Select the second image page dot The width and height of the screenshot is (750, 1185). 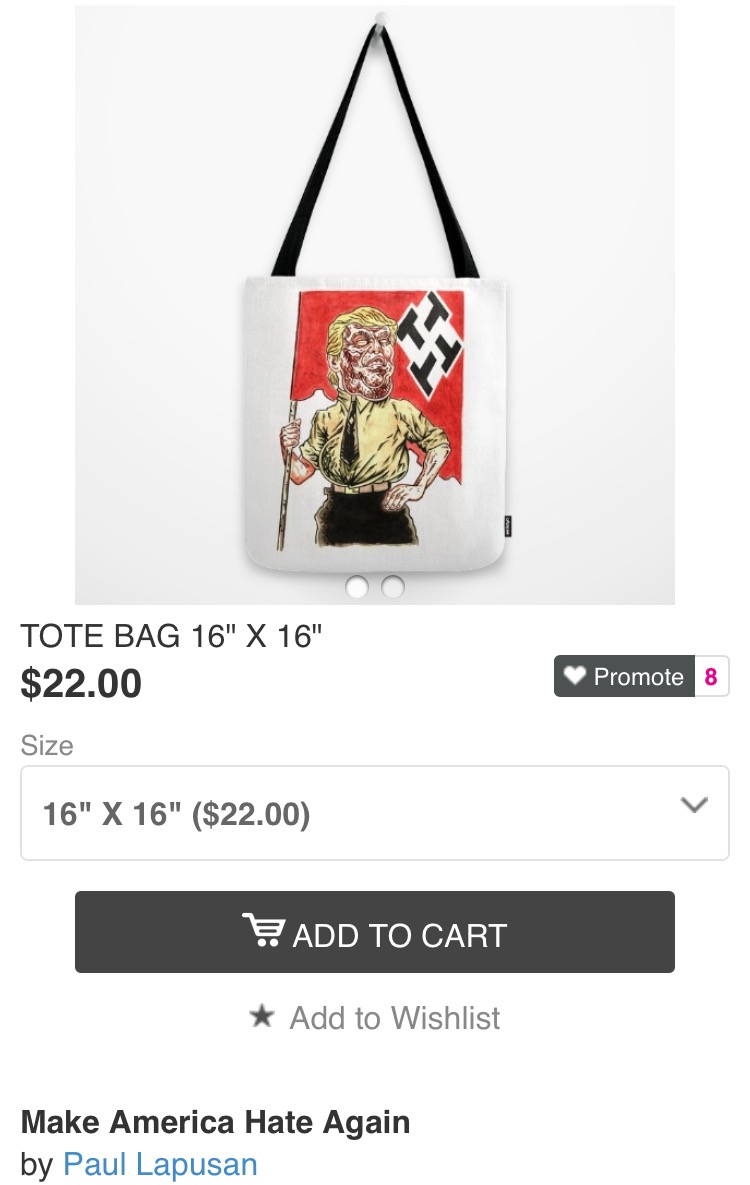click(x=393, y=588)
